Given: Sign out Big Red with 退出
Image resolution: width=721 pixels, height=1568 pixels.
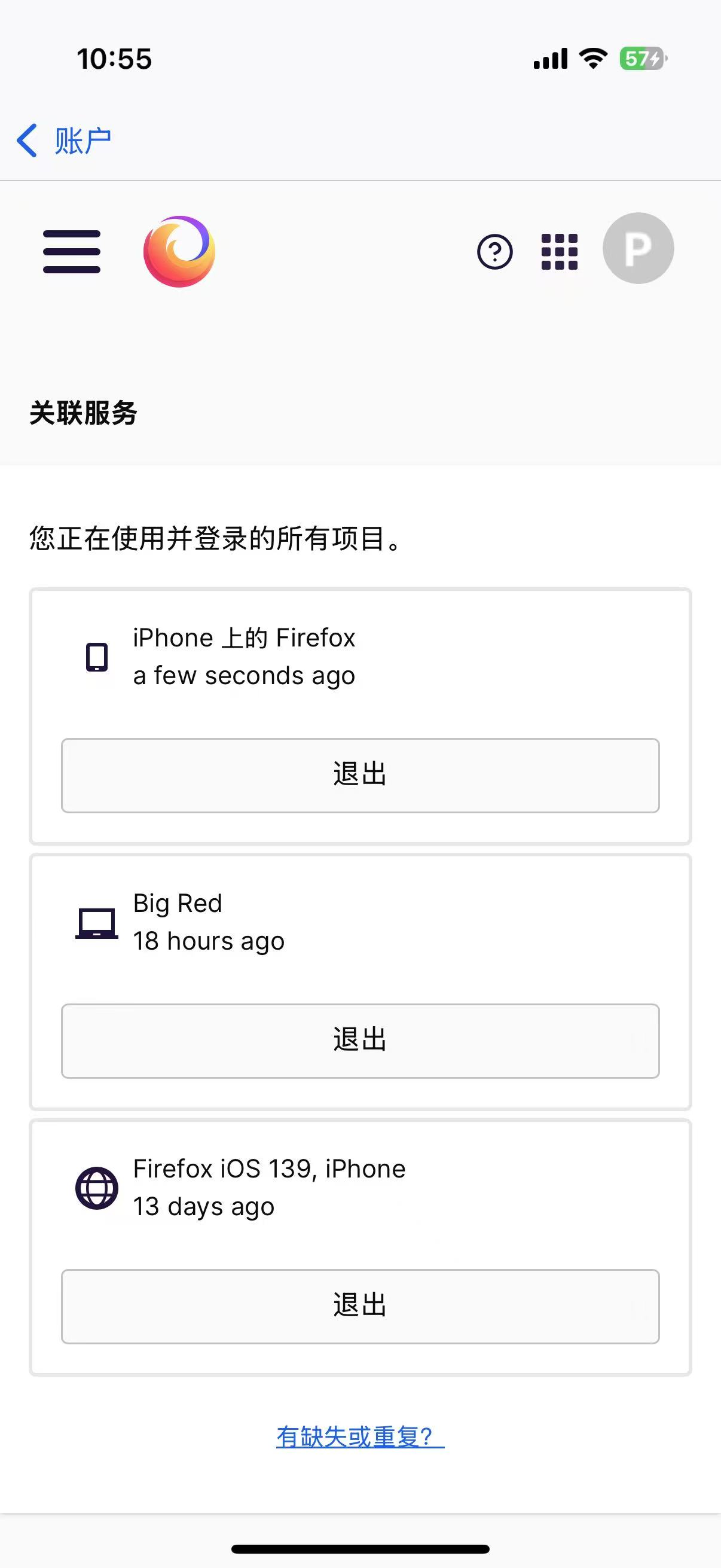Looking at the screenshot, I should coord(360,1041).
